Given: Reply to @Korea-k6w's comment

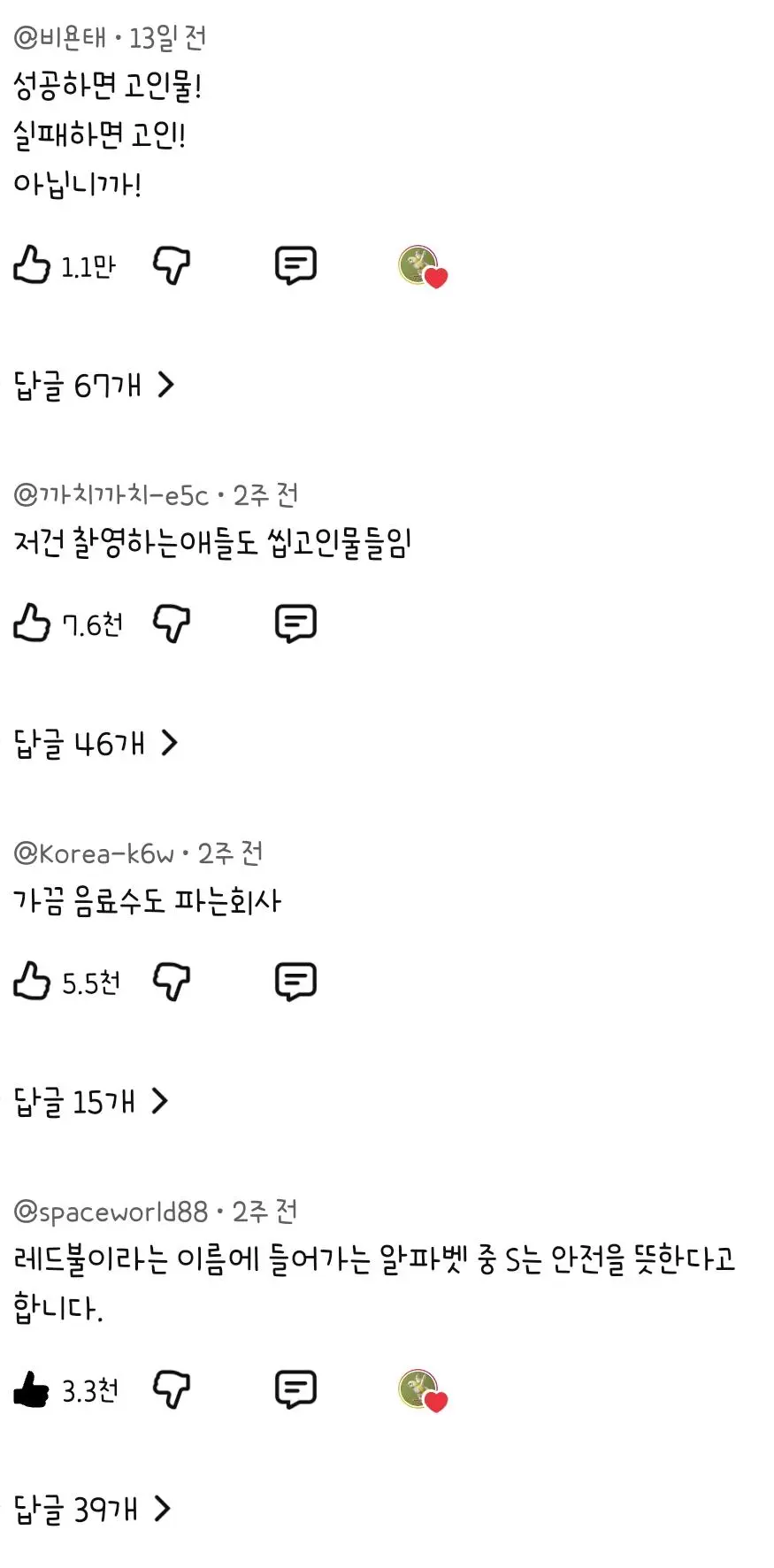Looking at the screenshot, I should tap(295, 982).
